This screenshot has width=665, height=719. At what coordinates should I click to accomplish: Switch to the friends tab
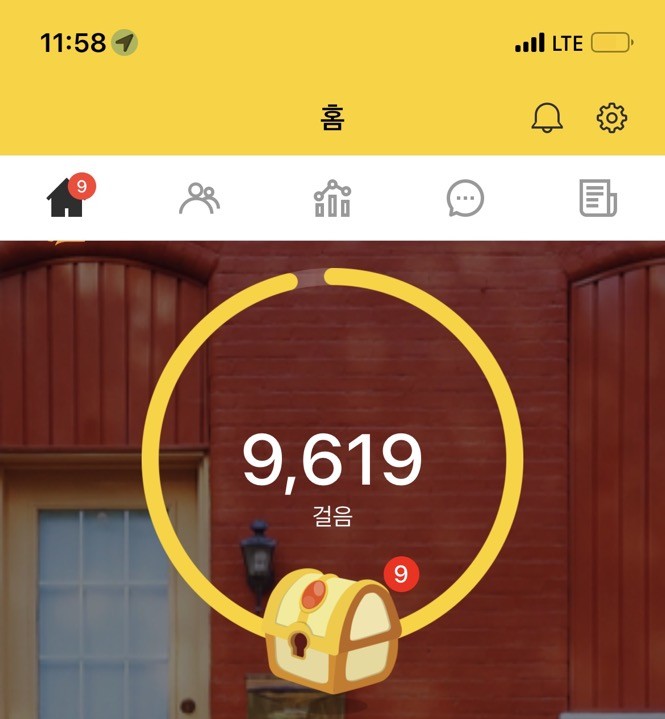pyautogui.click(x=199, y=199)
